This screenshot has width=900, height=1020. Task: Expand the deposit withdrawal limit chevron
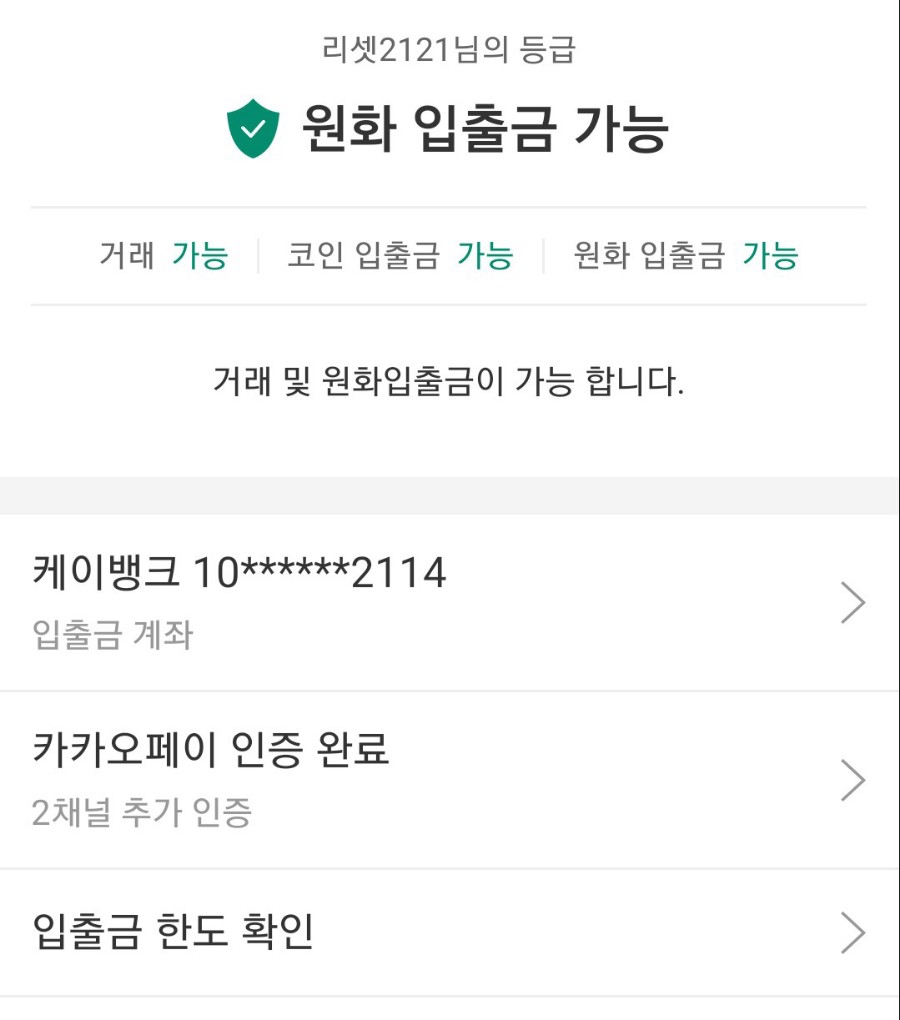[x=854, y=933]
